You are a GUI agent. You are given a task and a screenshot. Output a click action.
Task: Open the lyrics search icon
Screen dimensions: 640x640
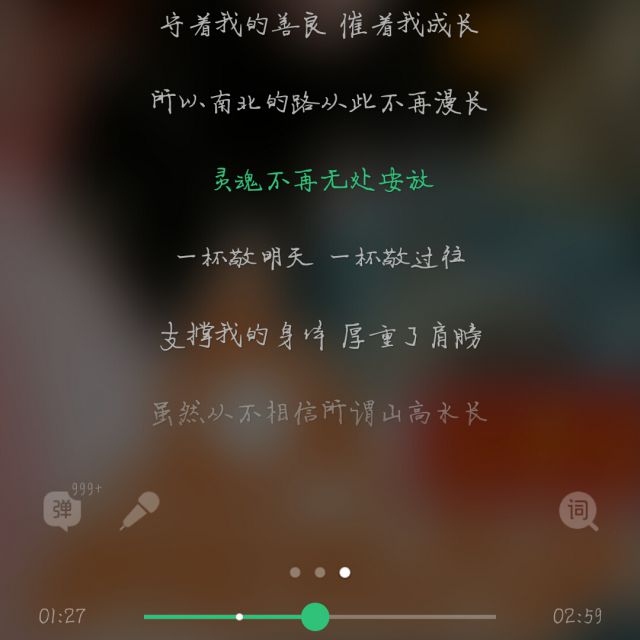pos(578,512)
